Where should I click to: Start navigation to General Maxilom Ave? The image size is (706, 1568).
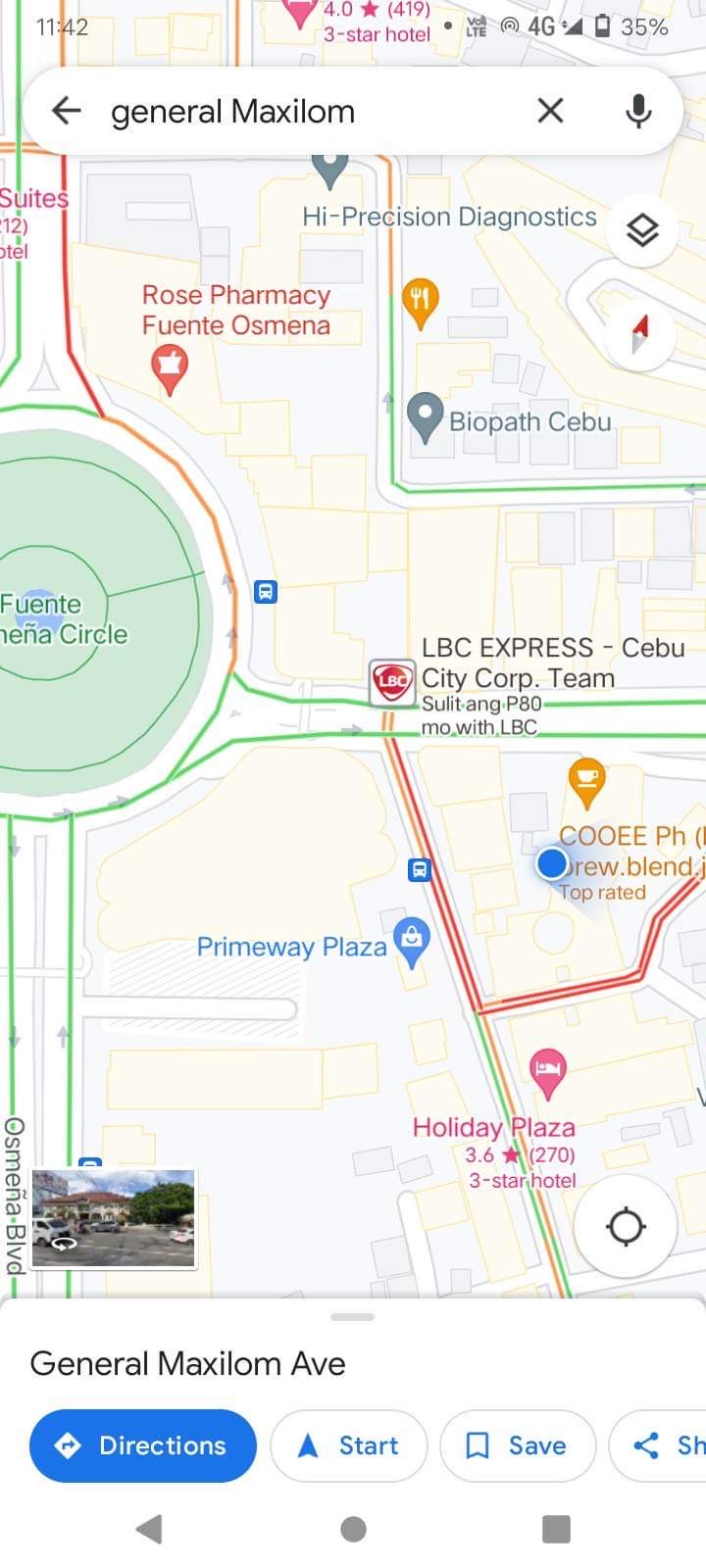click(349, 1445)
